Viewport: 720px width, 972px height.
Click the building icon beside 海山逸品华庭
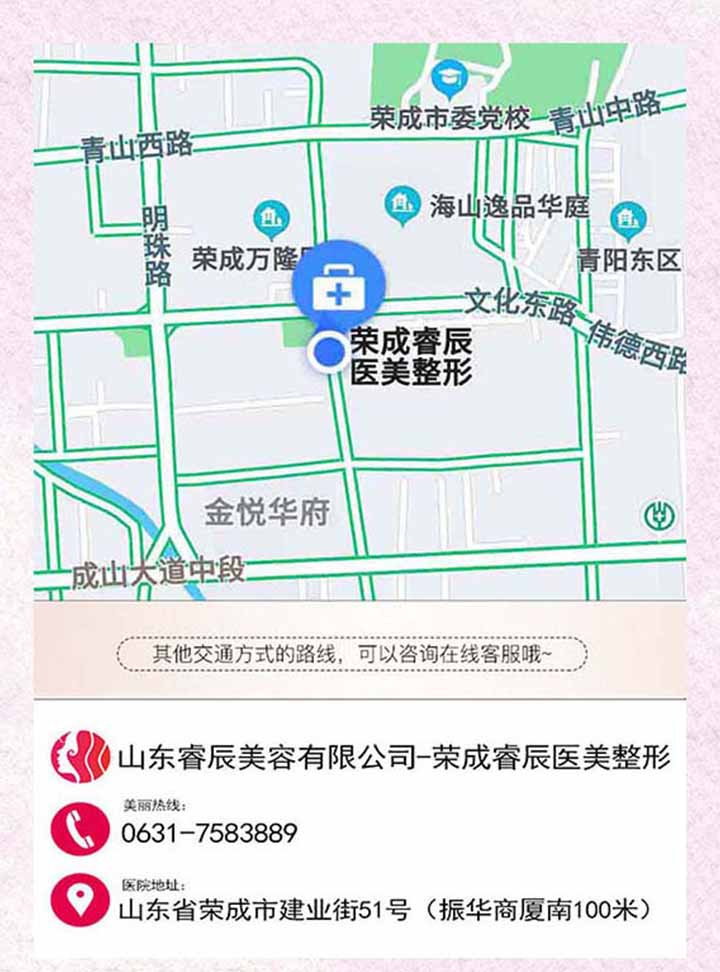[x=403, y=201]
